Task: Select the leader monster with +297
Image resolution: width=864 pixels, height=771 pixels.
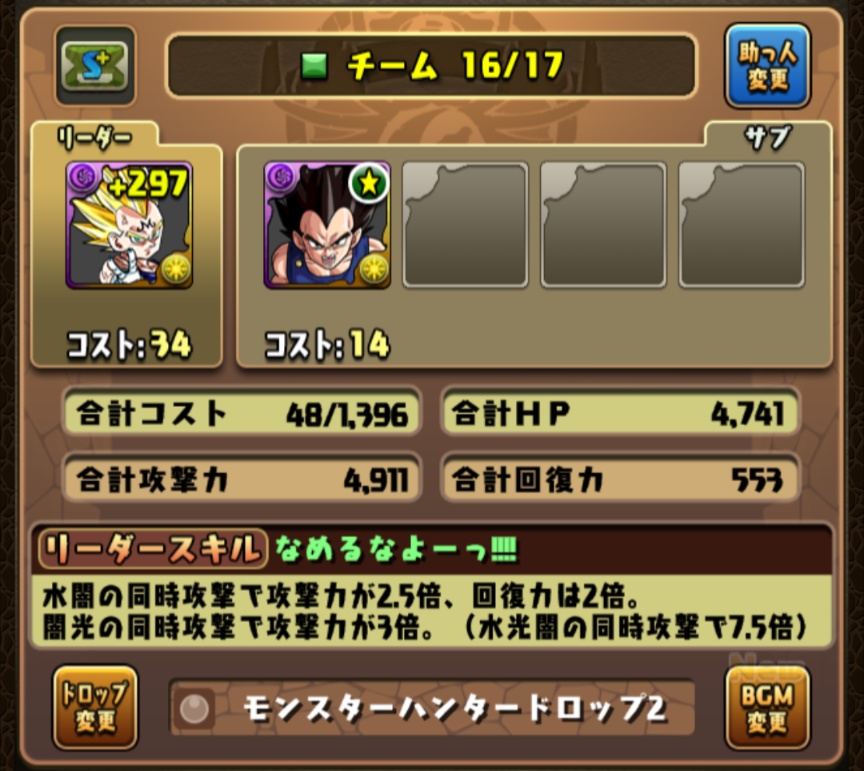Action: pyautogui.click(x=129, y=225)
